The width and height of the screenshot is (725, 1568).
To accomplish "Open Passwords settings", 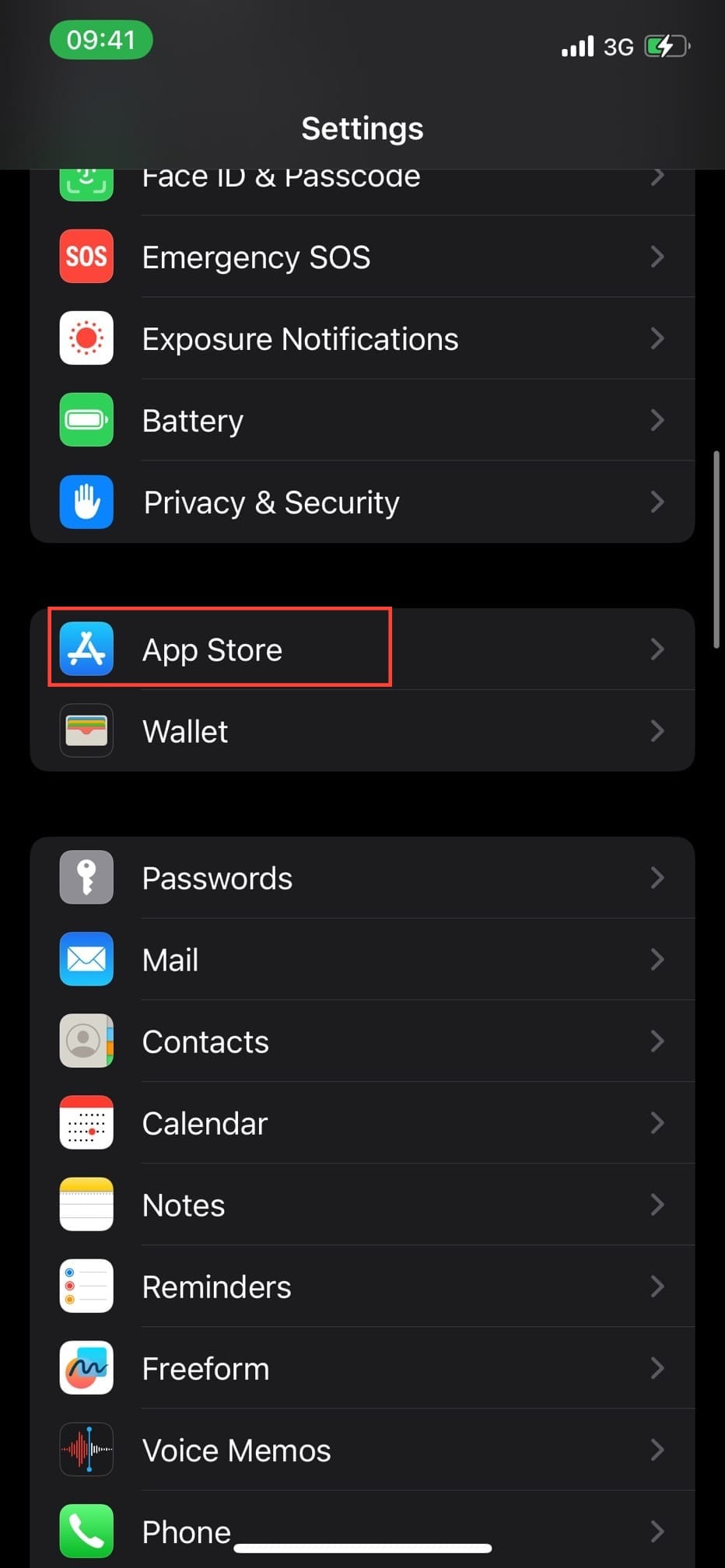I will (362, 877).
